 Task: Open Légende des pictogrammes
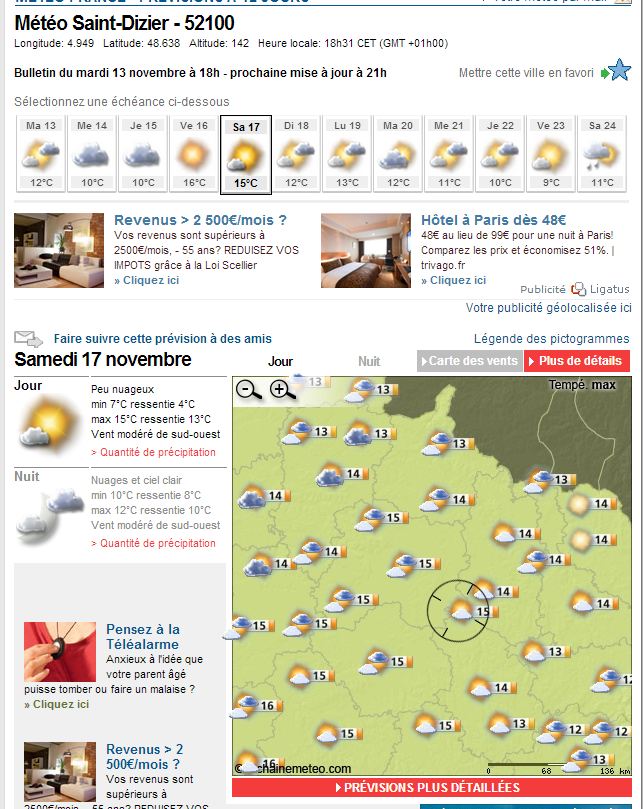pos(551,339)
